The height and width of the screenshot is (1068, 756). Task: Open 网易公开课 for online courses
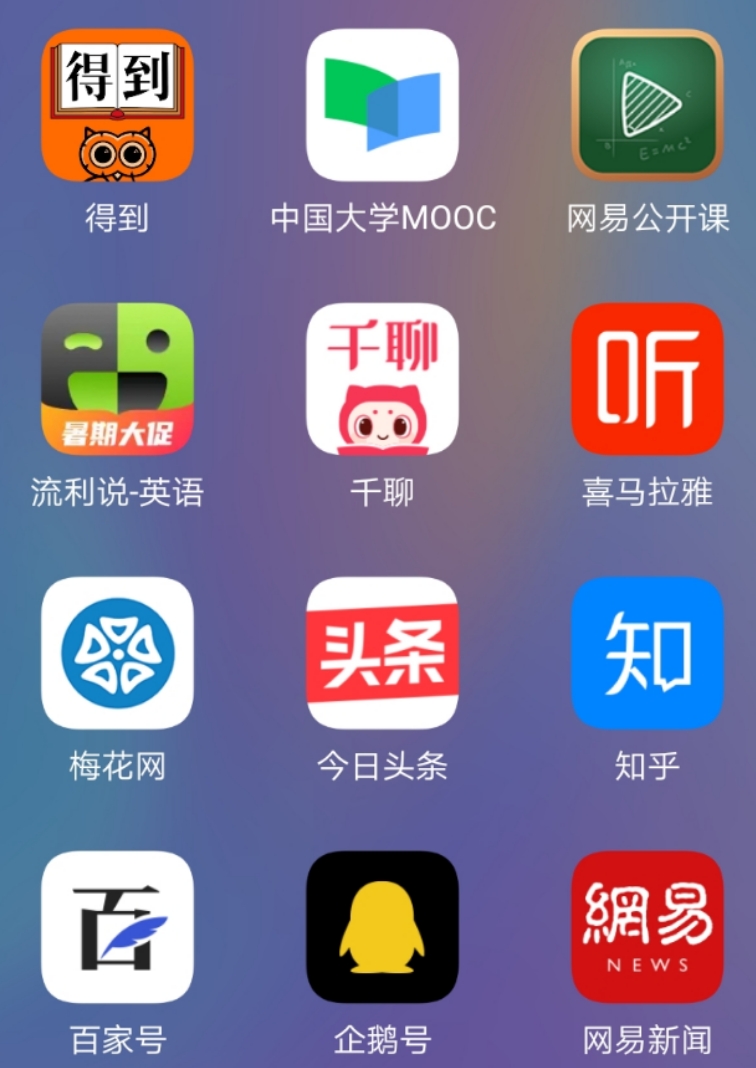[x=646, y=103]
